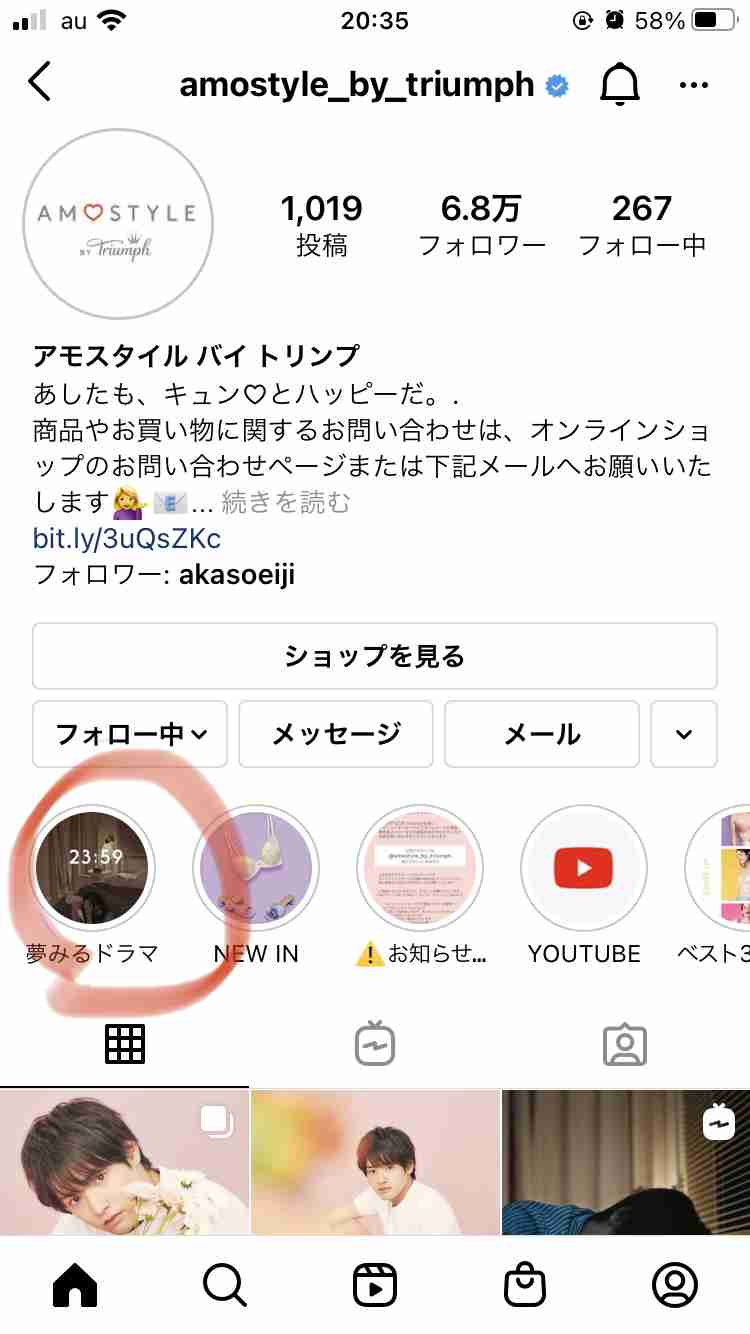The height and width of the screenshot is (1334, 750).
Task: Go back using the top-left arrow
Action: (x=39, y=83)
